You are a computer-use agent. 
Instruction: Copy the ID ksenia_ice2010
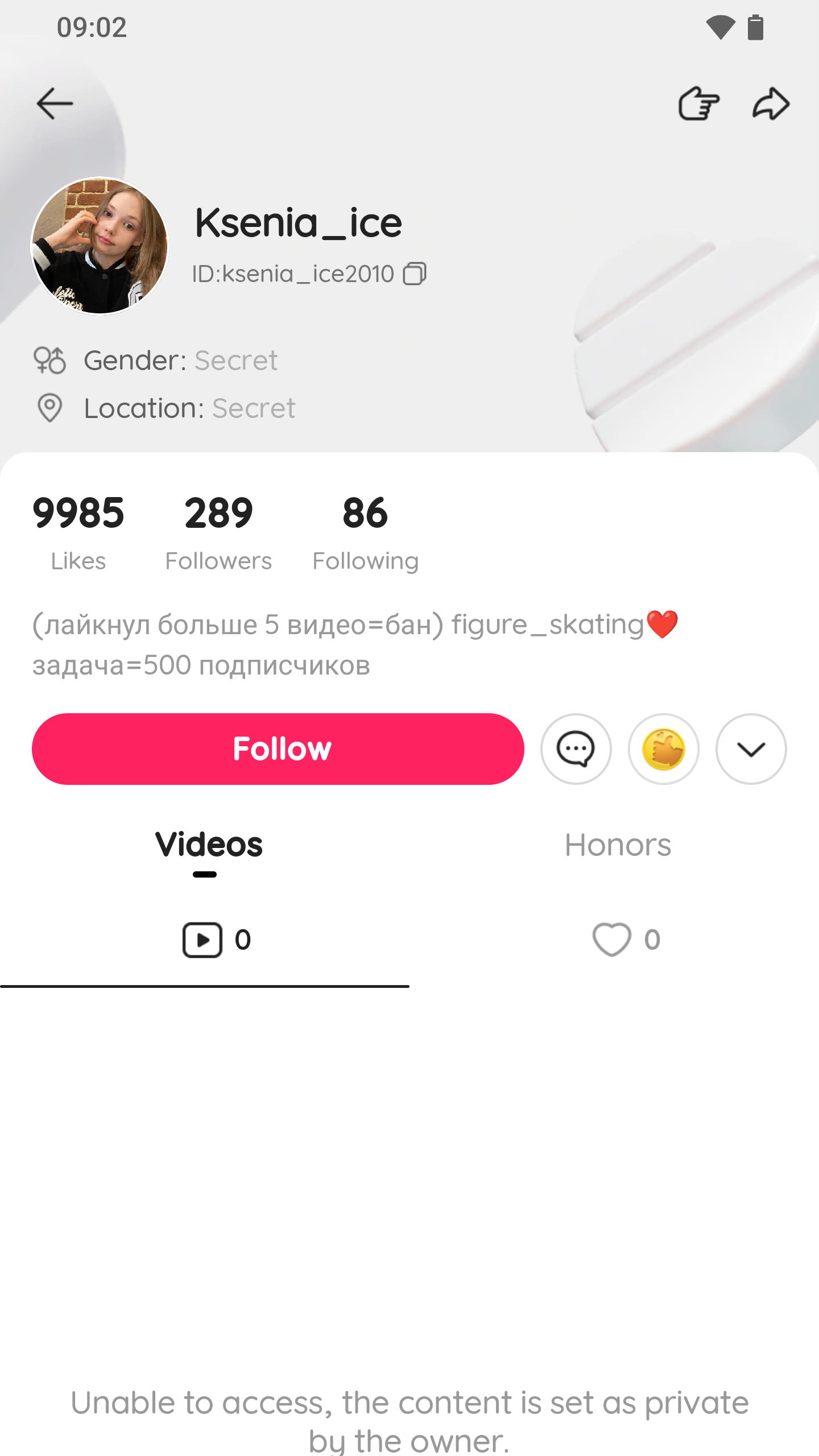coord(415,274)
